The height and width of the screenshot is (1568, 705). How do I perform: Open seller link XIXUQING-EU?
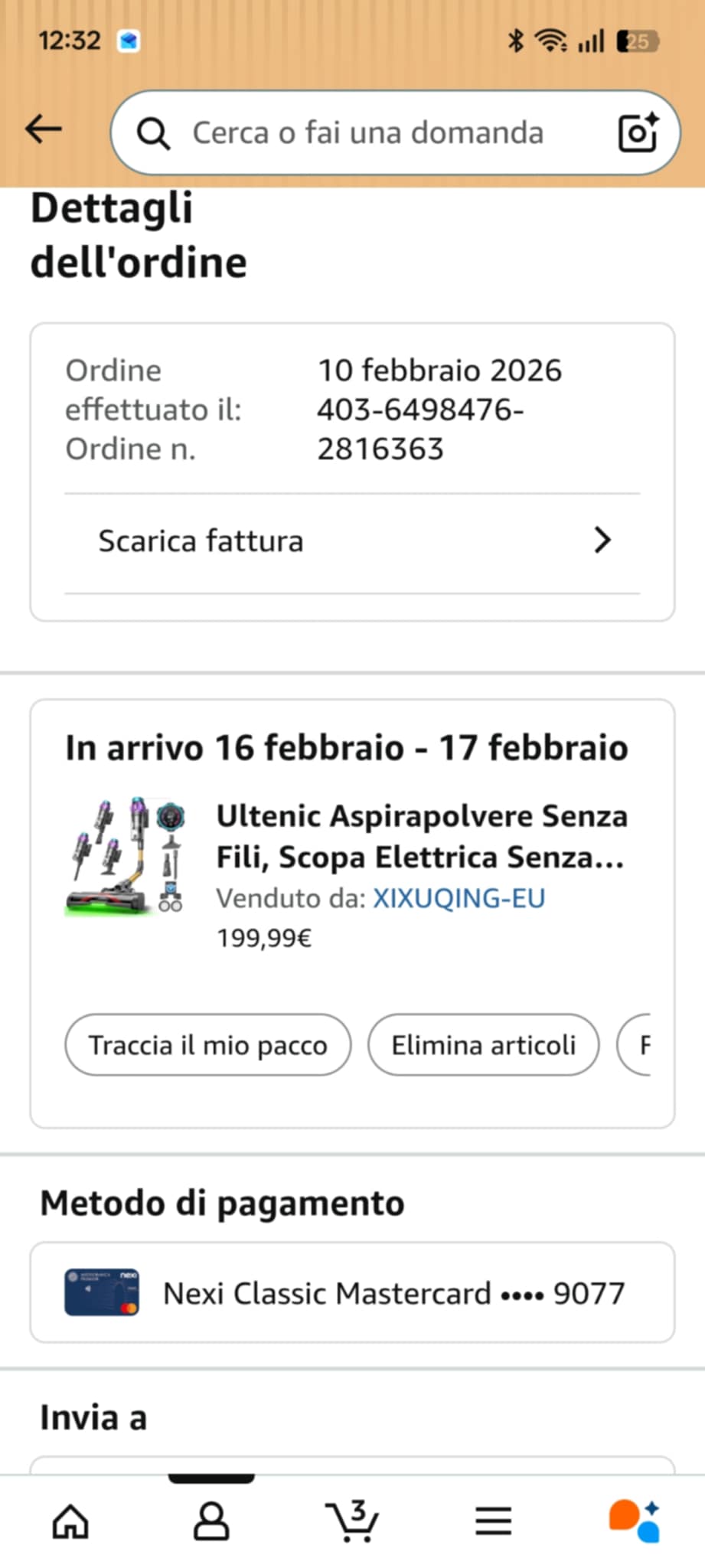click(x=459, y=898)
